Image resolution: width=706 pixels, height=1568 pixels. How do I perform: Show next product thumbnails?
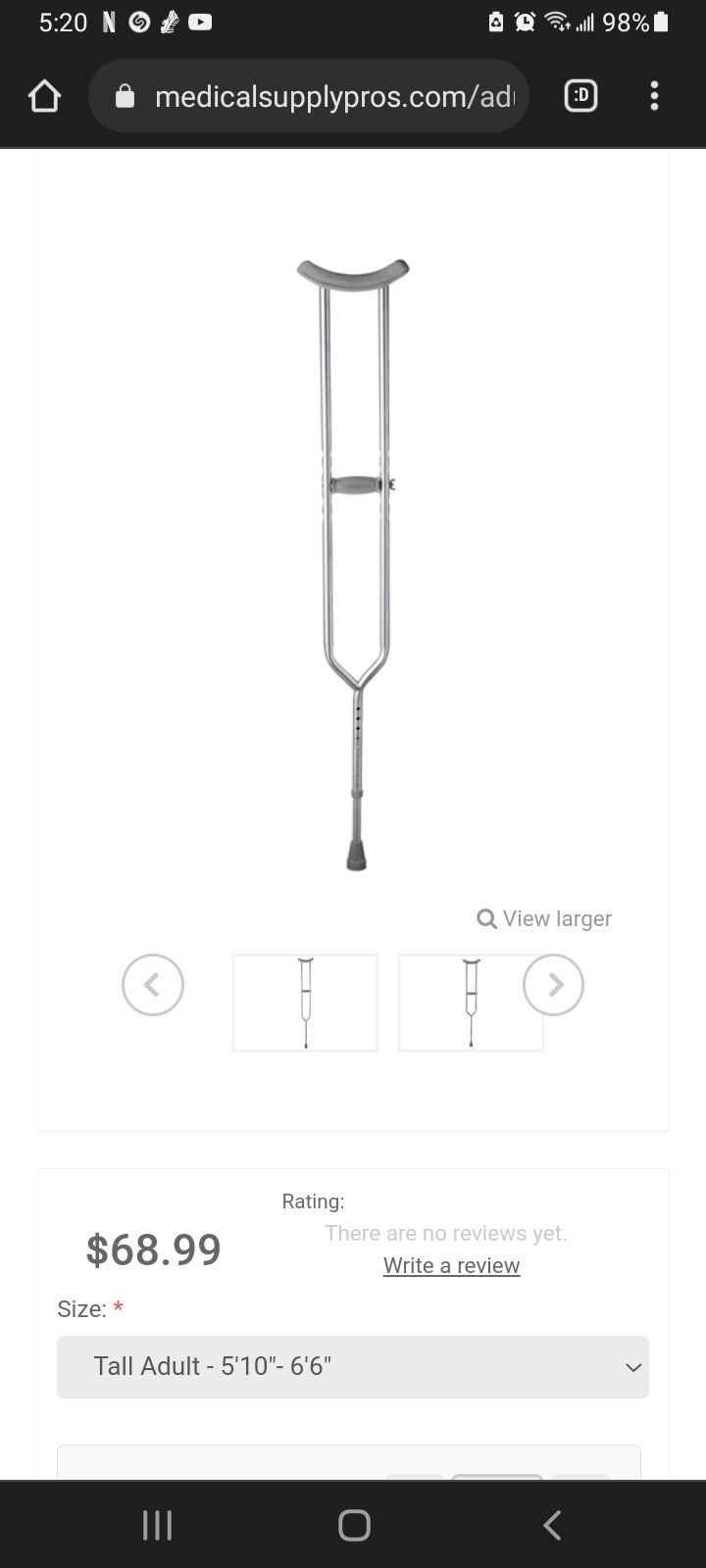553,985
